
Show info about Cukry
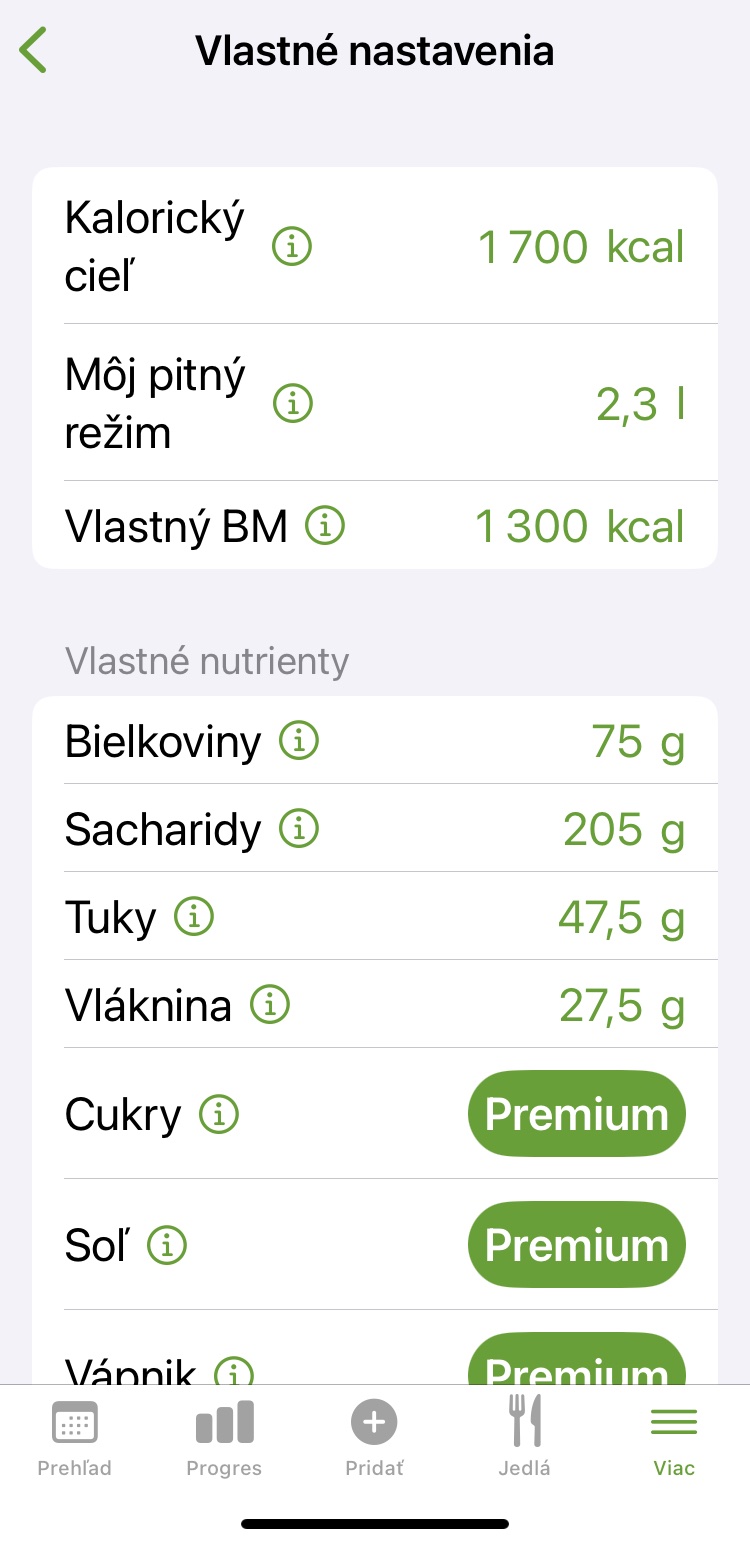point(219,1114)
